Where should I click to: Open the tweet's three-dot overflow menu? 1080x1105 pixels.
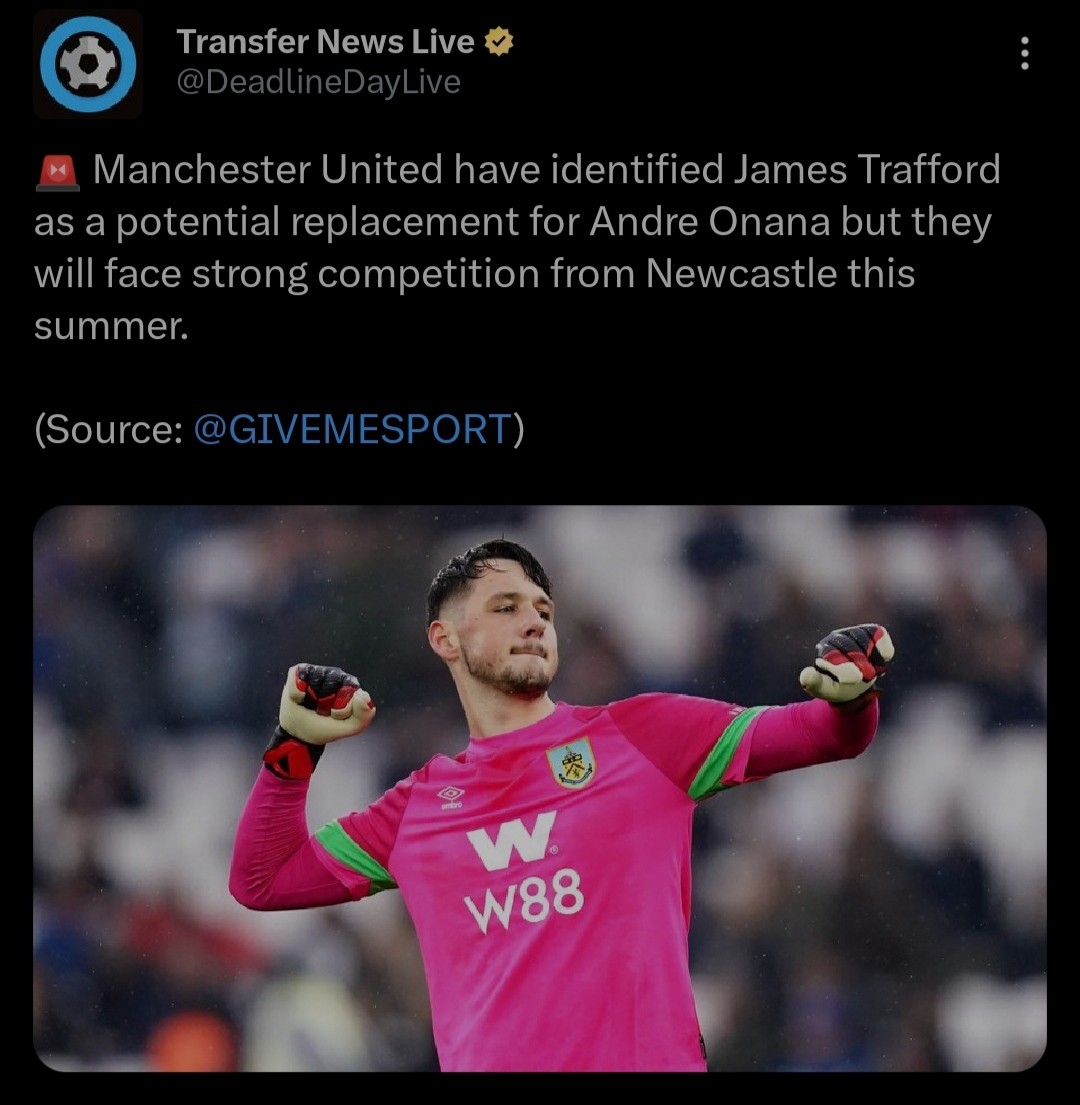(x=1024, y=54)
